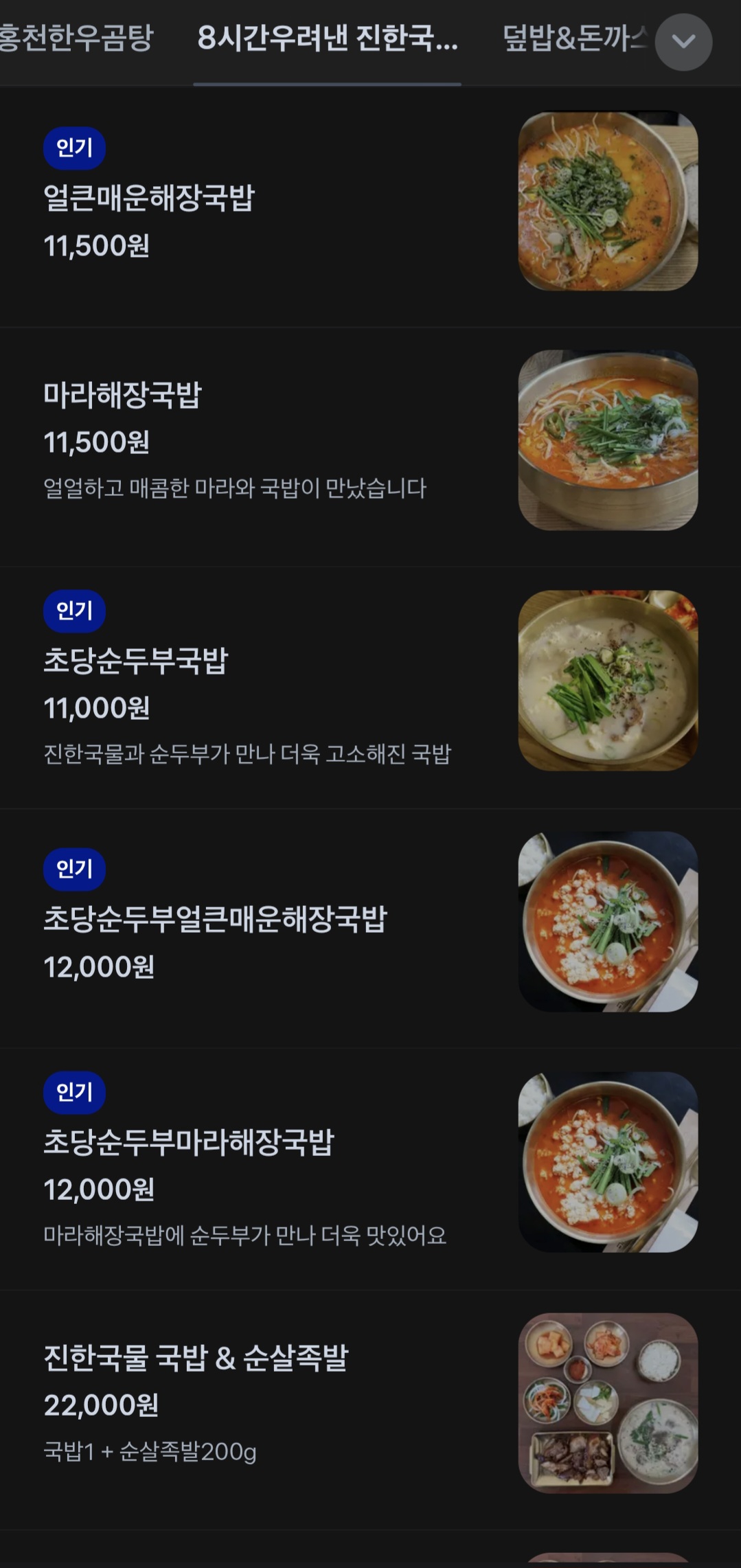Switch to the 홍천한우곰탕 category tab
Image resolution: width=741 pixels, height=1568 pixels.
(x=76, y=38)
